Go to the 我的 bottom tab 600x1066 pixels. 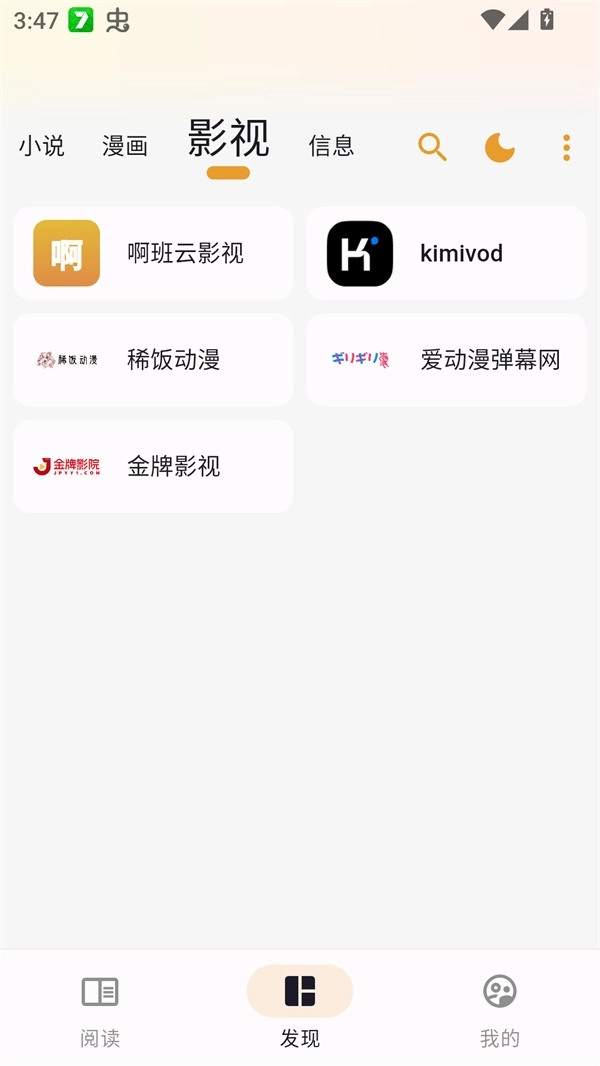point(499,1008)
